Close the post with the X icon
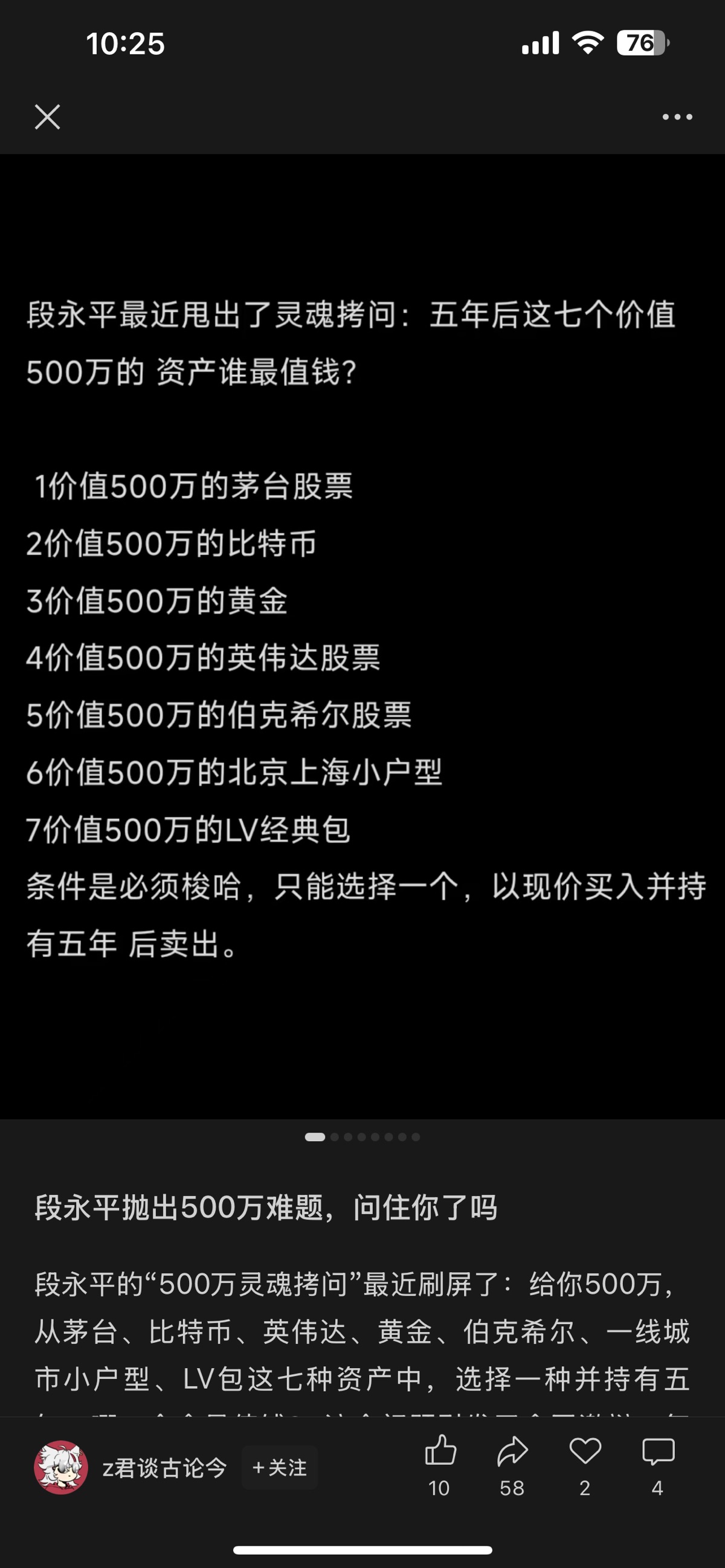 tap(48, 117)
